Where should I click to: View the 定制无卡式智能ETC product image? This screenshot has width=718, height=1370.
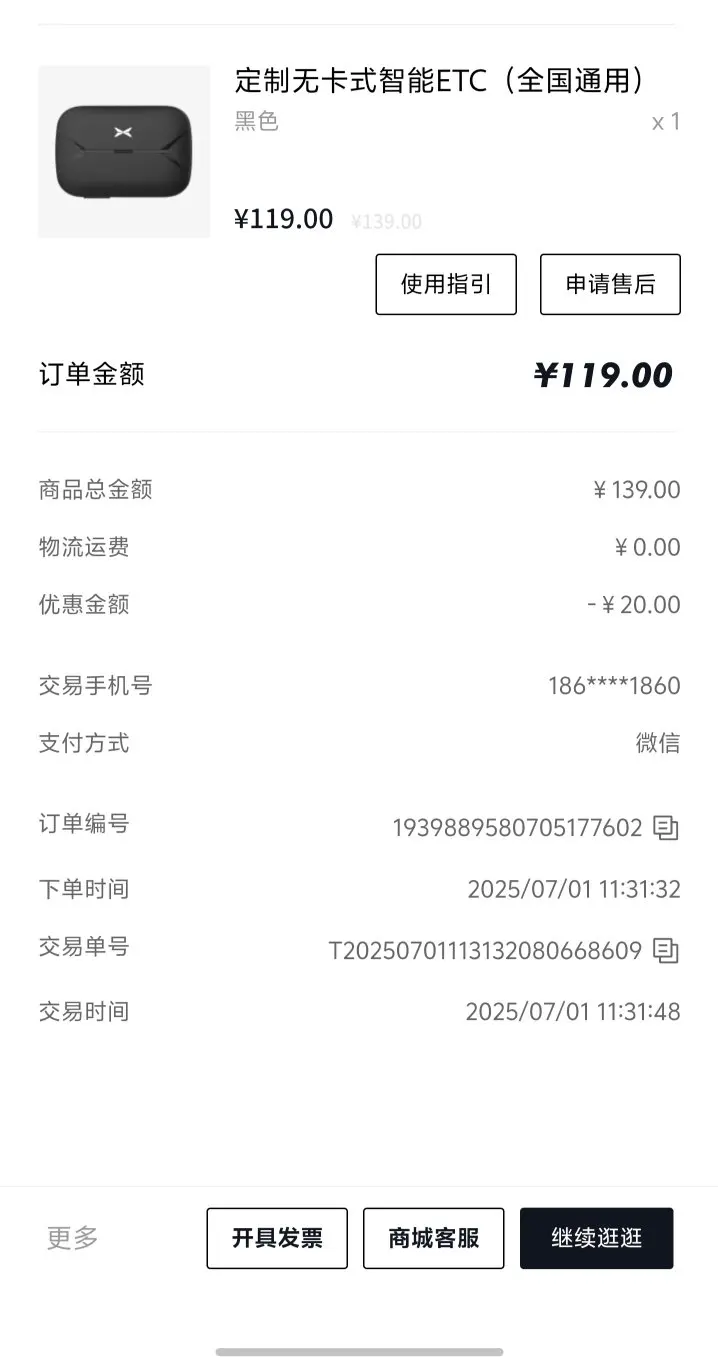click(124, 152)
